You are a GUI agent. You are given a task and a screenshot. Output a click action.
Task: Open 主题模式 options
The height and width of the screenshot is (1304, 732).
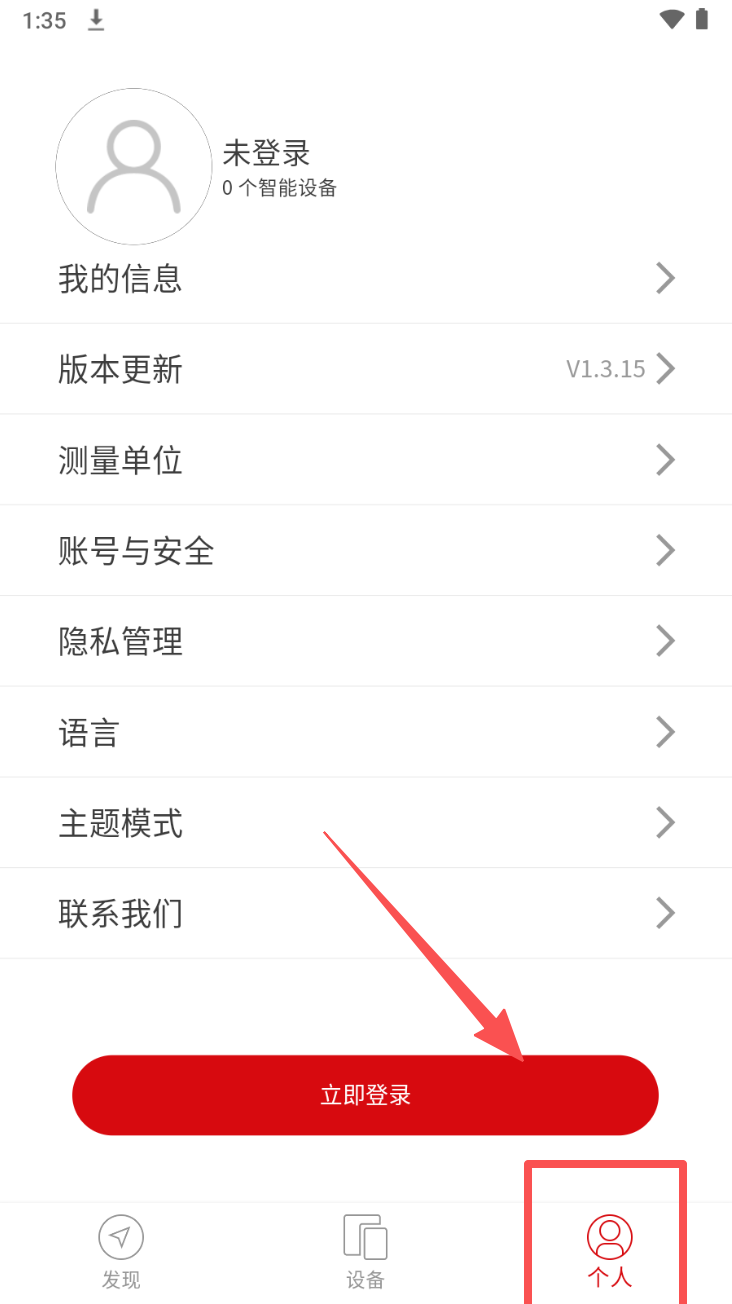[x=366, y=823]
